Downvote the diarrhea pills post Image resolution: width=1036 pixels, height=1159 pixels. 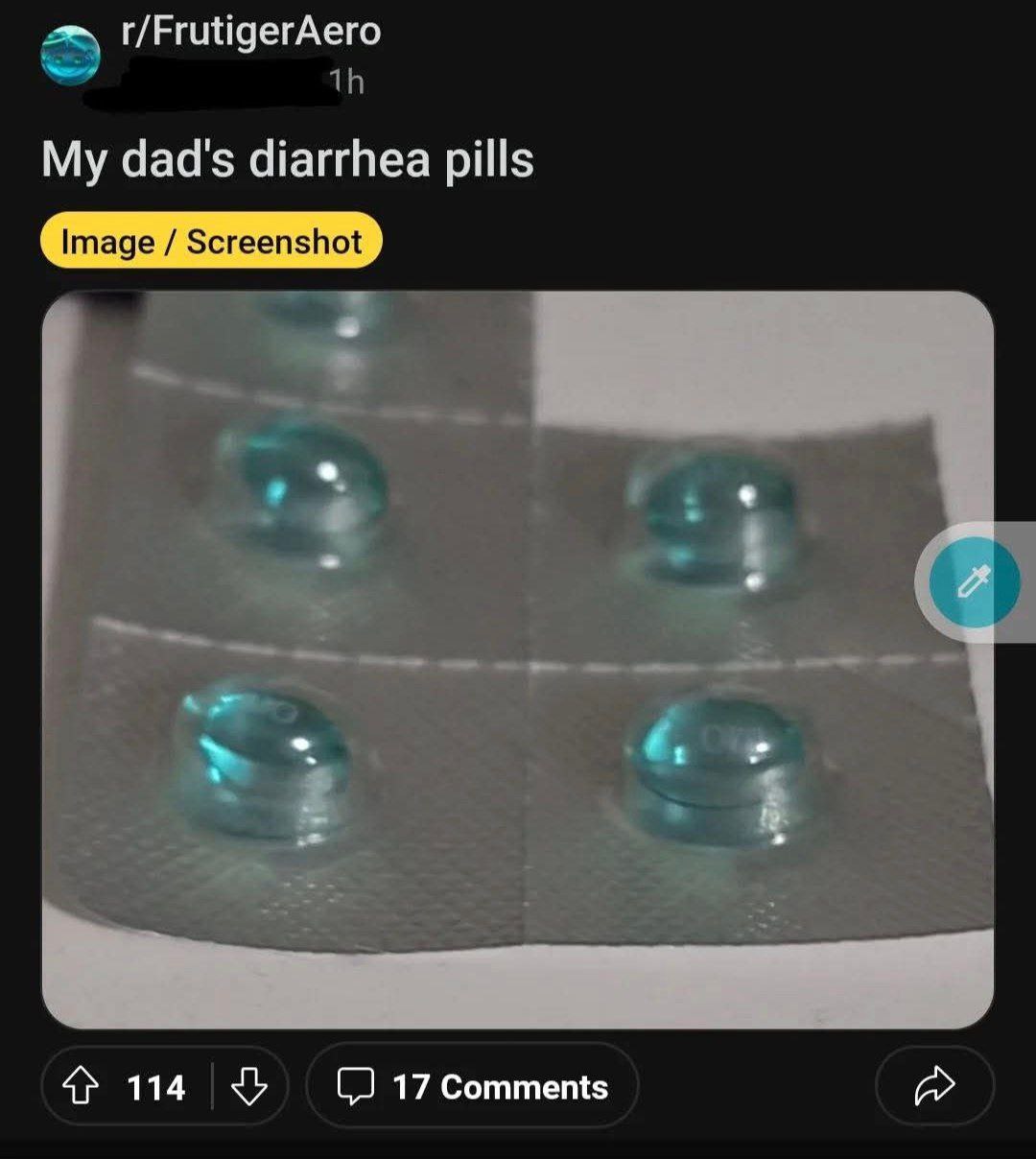[249, 1087]
